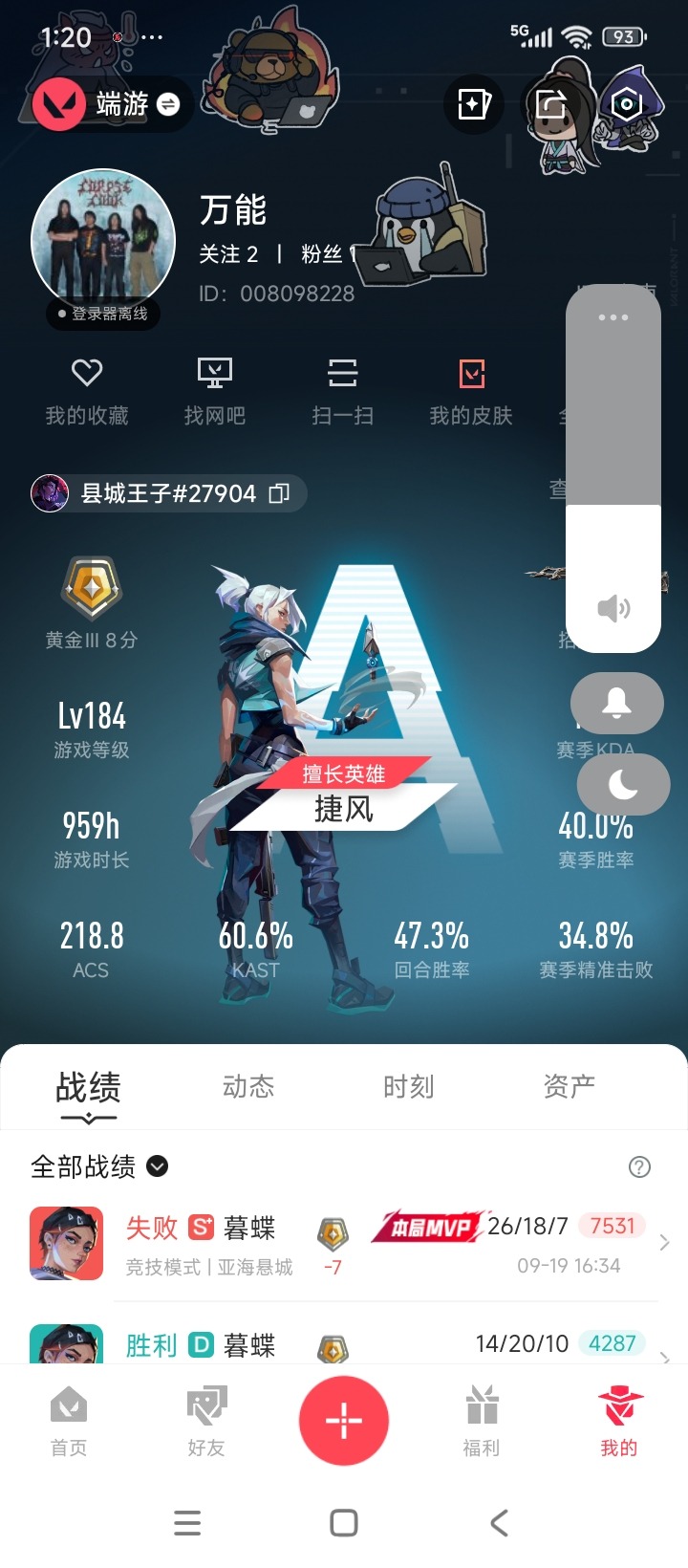Launch 扫一扫 scanner
This screenshot has height=1568, width=688.
pyautogui.click(x=342, y=391)
